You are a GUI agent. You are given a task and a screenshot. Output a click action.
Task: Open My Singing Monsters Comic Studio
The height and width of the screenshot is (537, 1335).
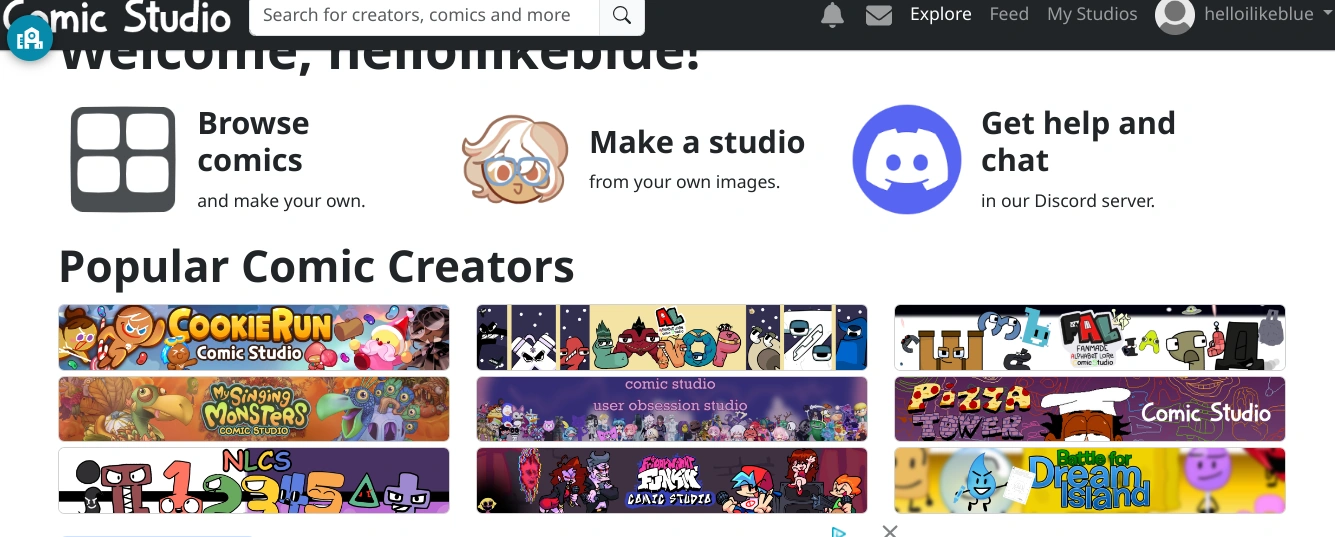(254, 409)
